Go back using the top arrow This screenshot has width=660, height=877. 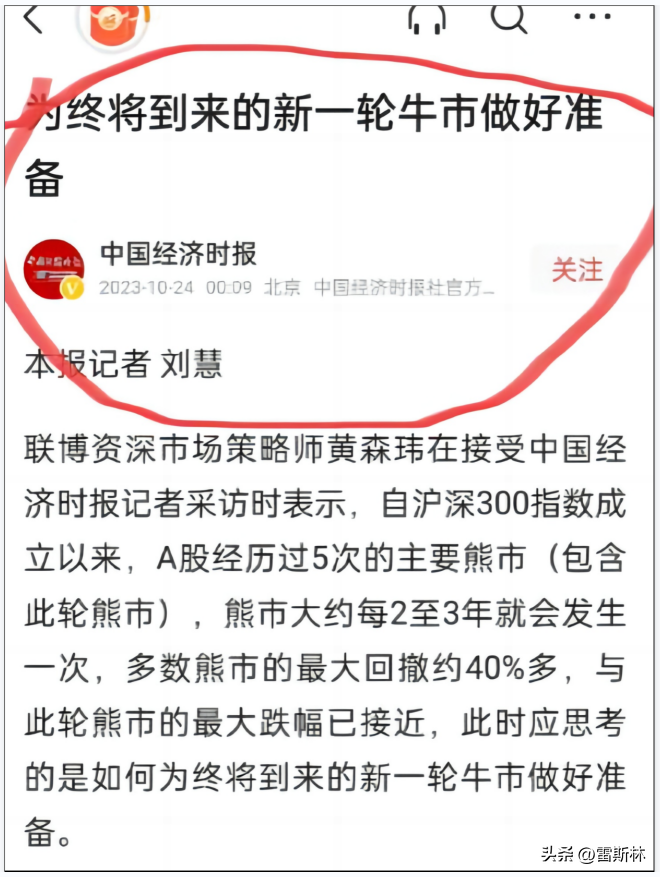point(33,18)
